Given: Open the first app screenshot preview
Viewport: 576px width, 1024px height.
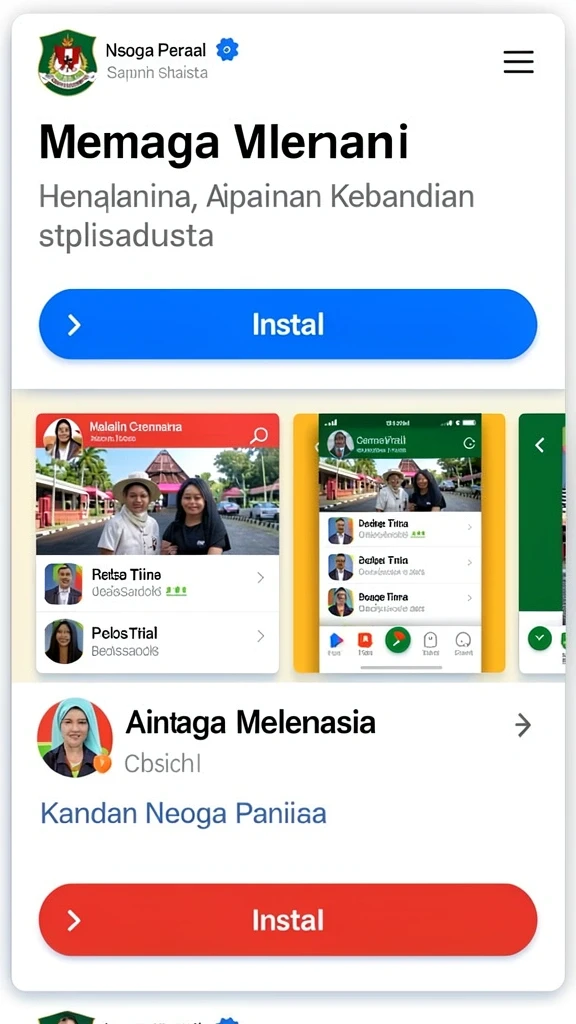Looking at the screenshot, I should click(157, 543).
